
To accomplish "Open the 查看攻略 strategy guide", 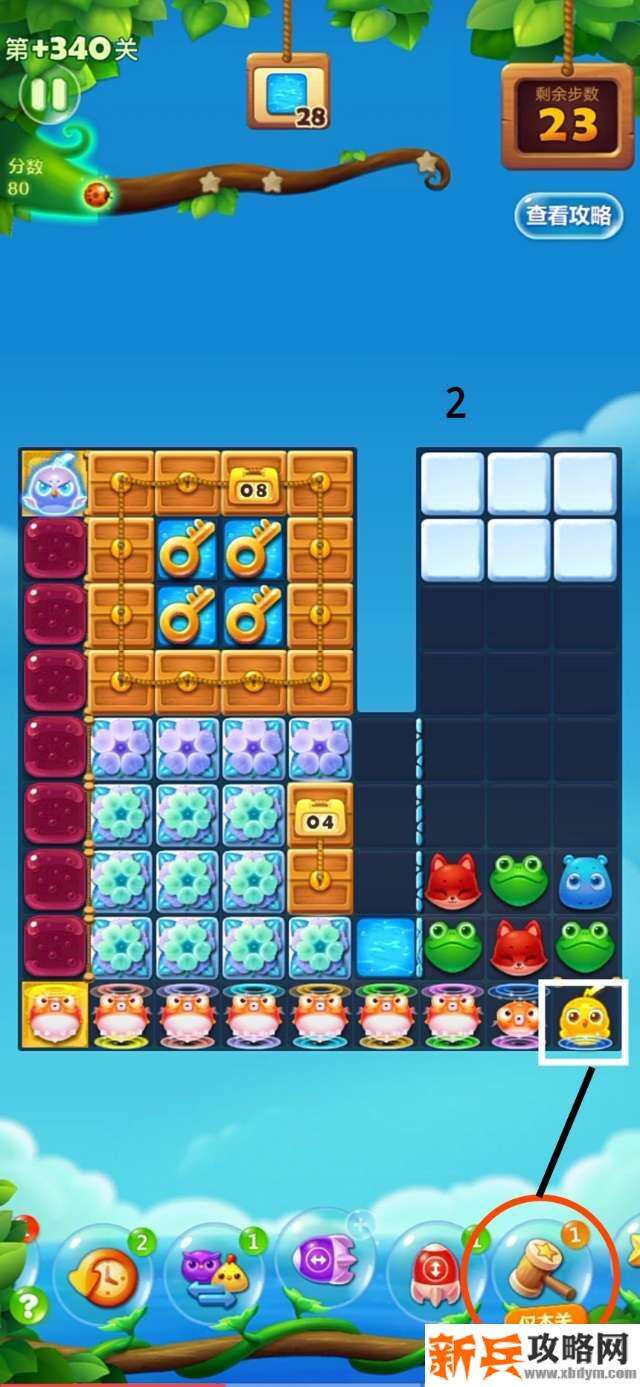I will [x=569, y=216].
